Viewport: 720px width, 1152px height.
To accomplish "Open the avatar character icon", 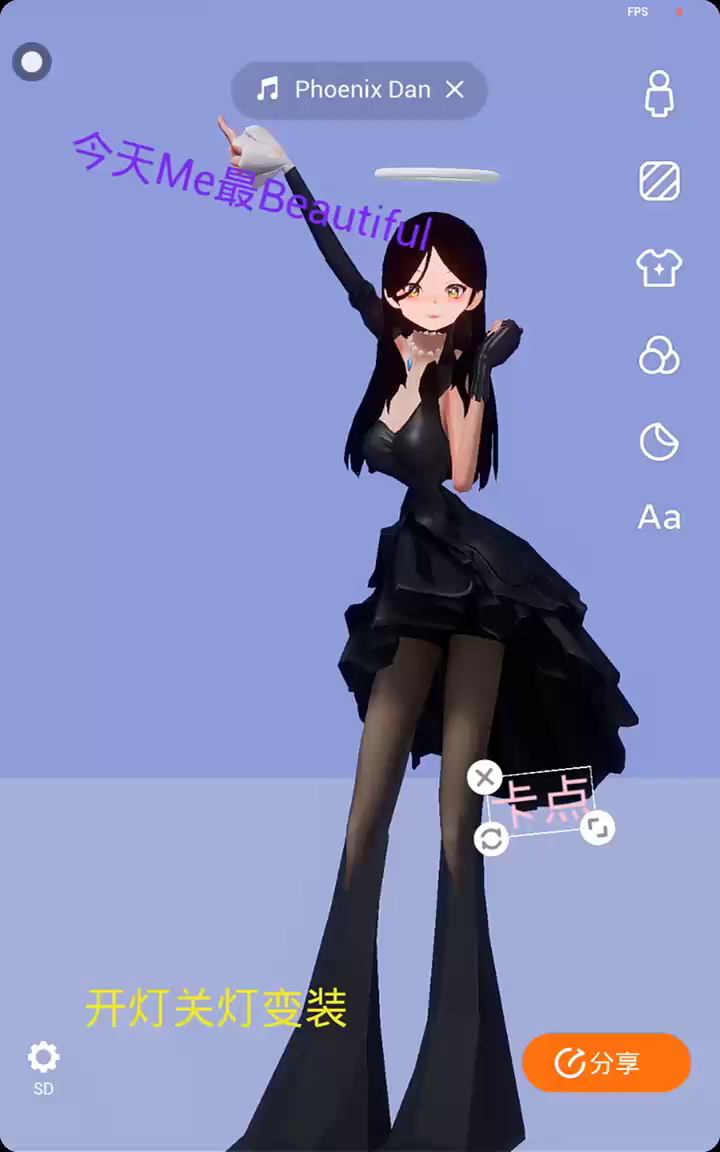I will [x=659, y=93].
